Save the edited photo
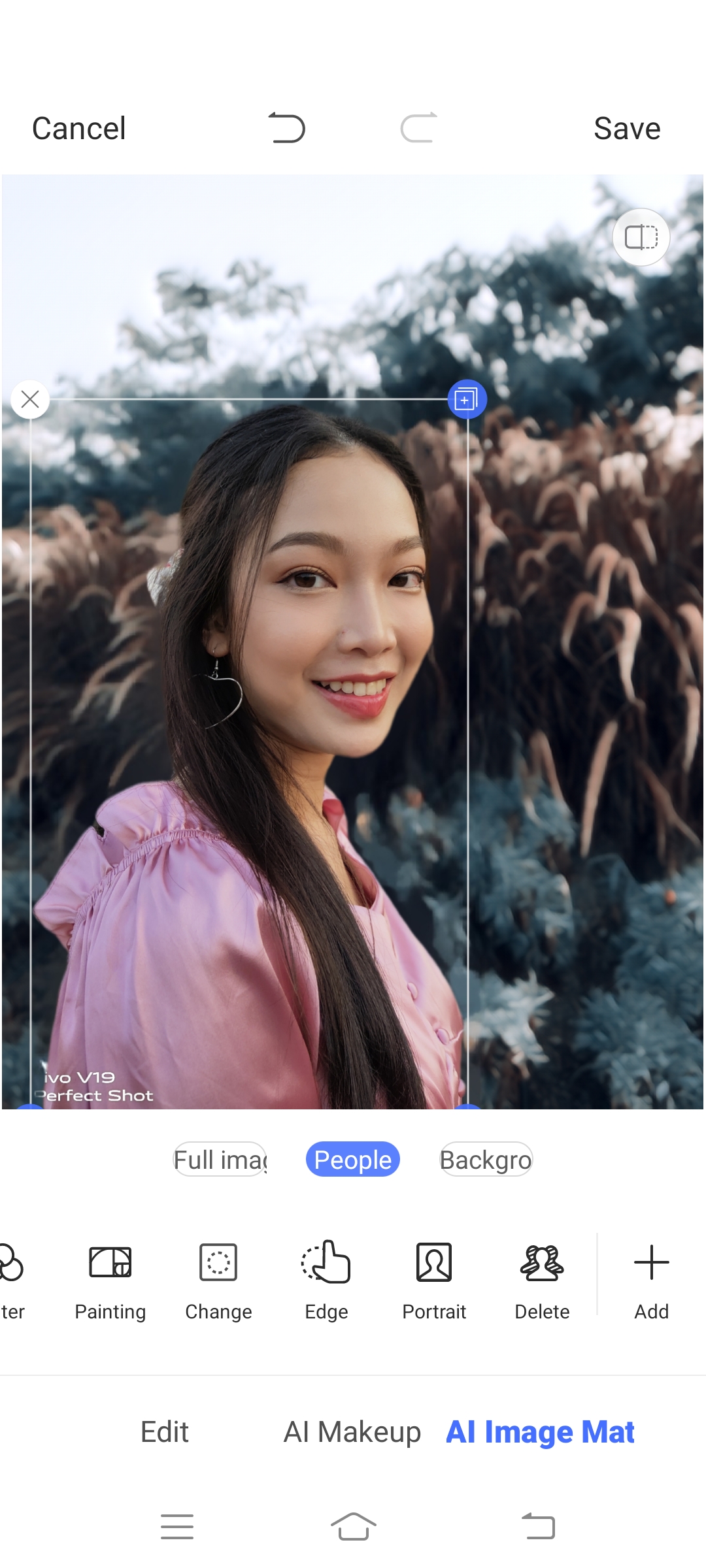This screenshot has width=706, height=1568. click(x=626, y=129)
